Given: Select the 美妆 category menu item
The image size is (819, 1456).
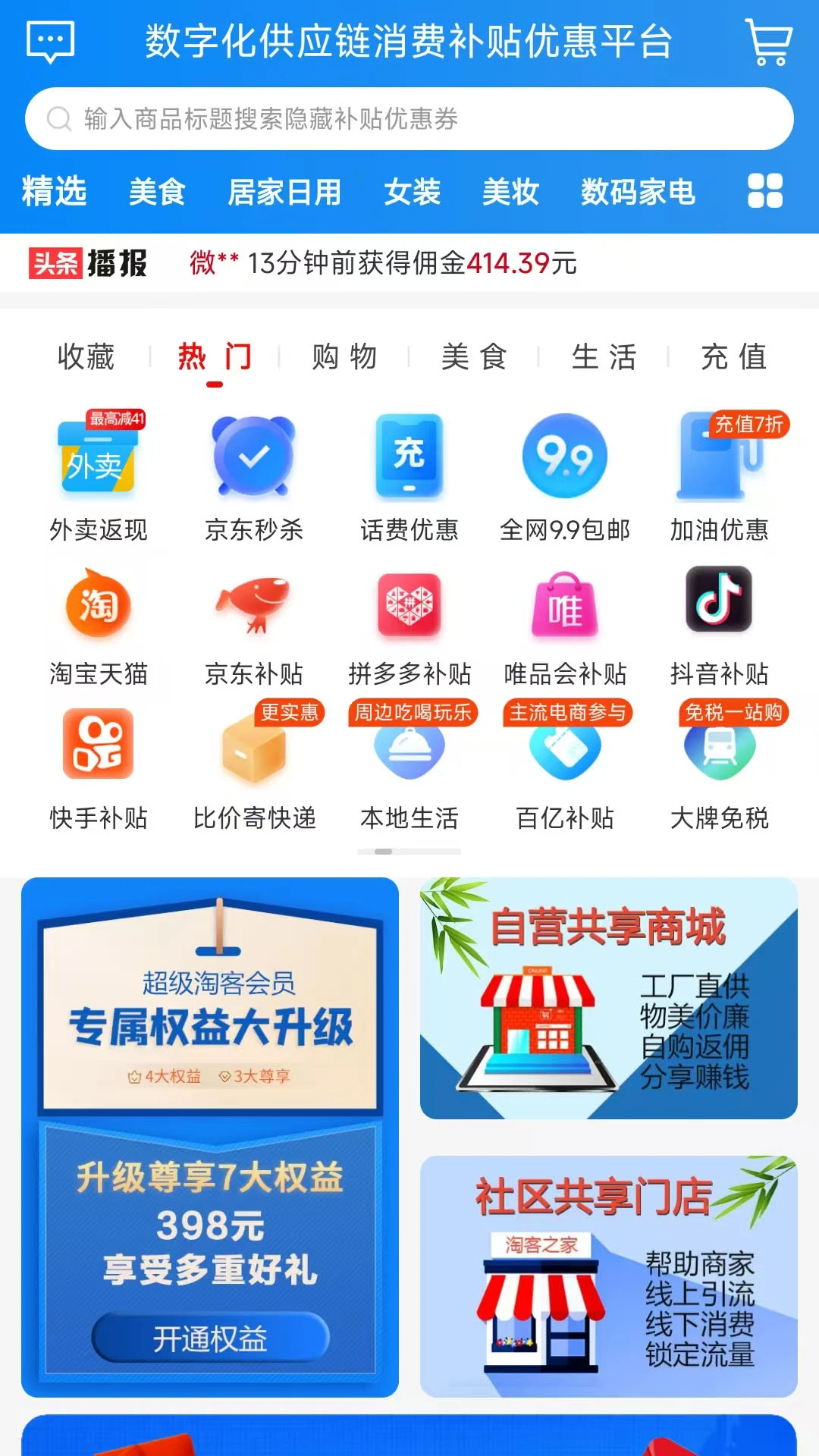Looking at the screenshot, I should click(511, 192).
